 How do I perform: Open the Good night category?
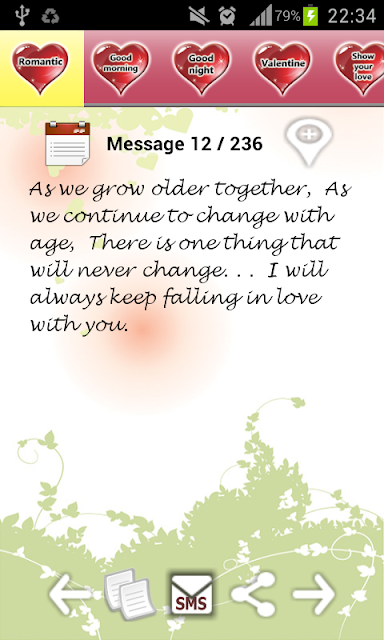(202, 69)
